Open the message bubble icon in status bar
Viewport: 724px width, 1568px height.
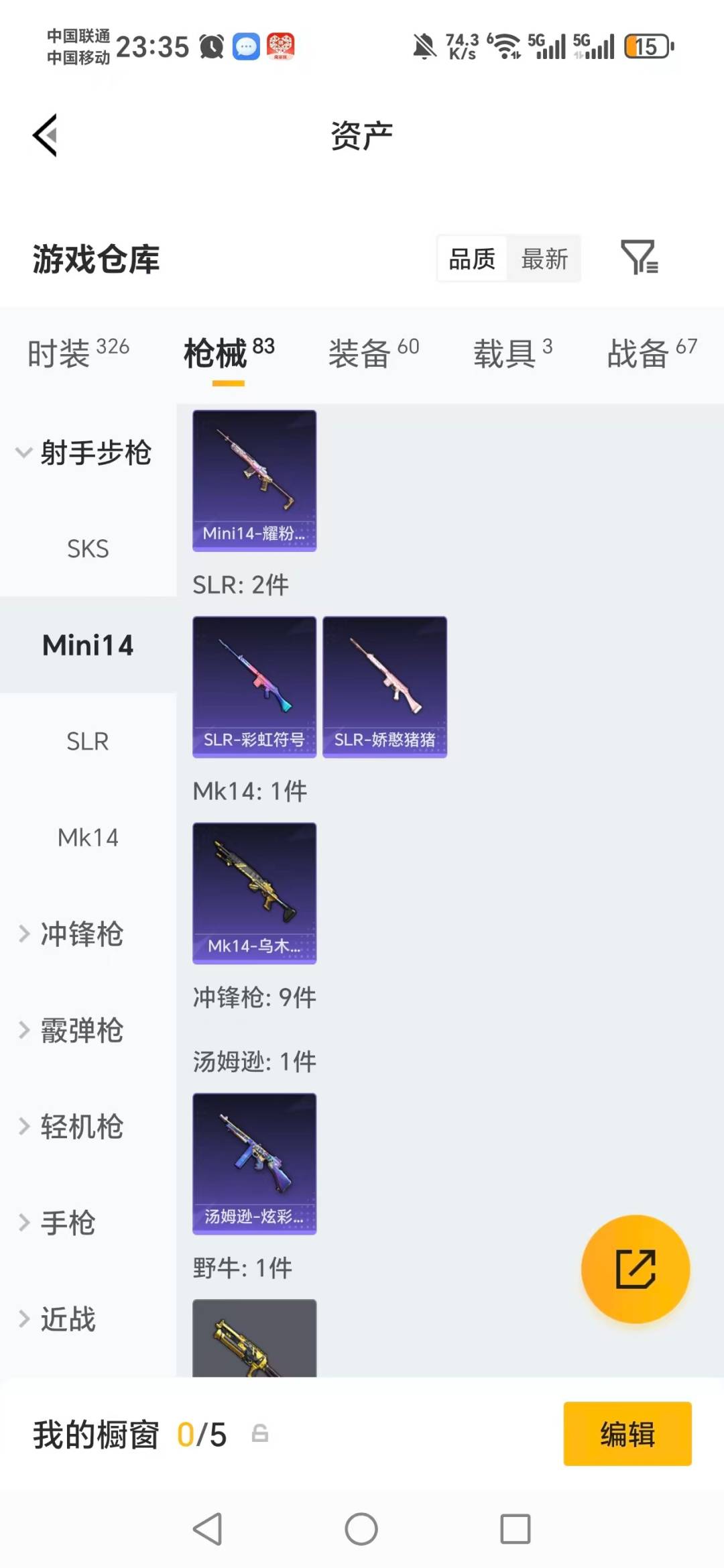[245, 46]
